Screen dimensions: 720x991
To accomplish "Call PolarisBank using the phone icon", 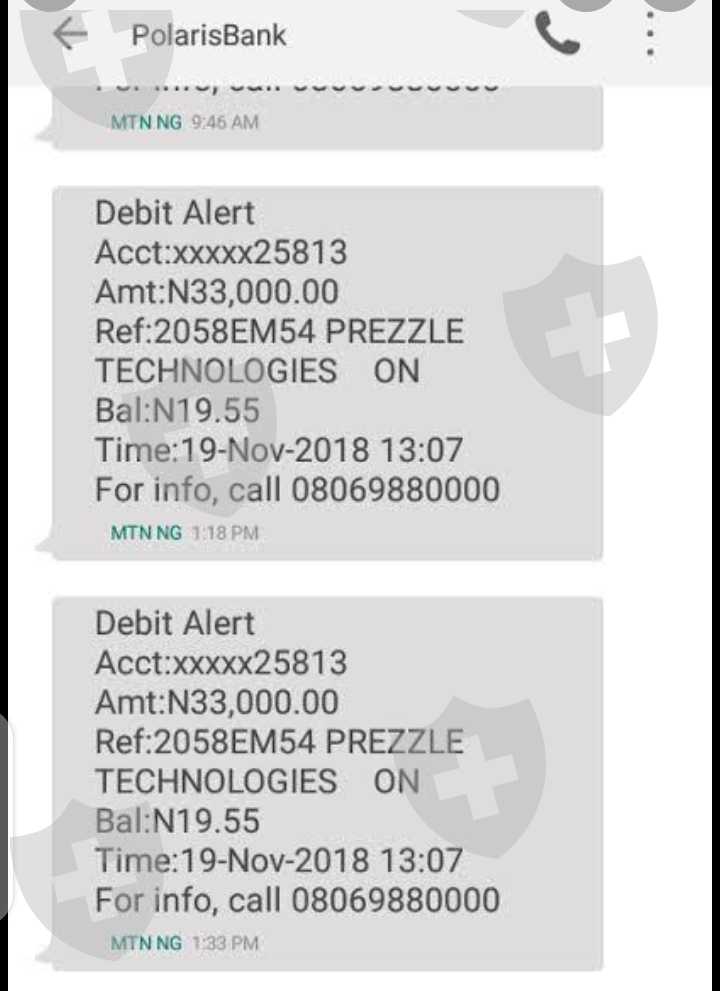I will click(556, 34).
